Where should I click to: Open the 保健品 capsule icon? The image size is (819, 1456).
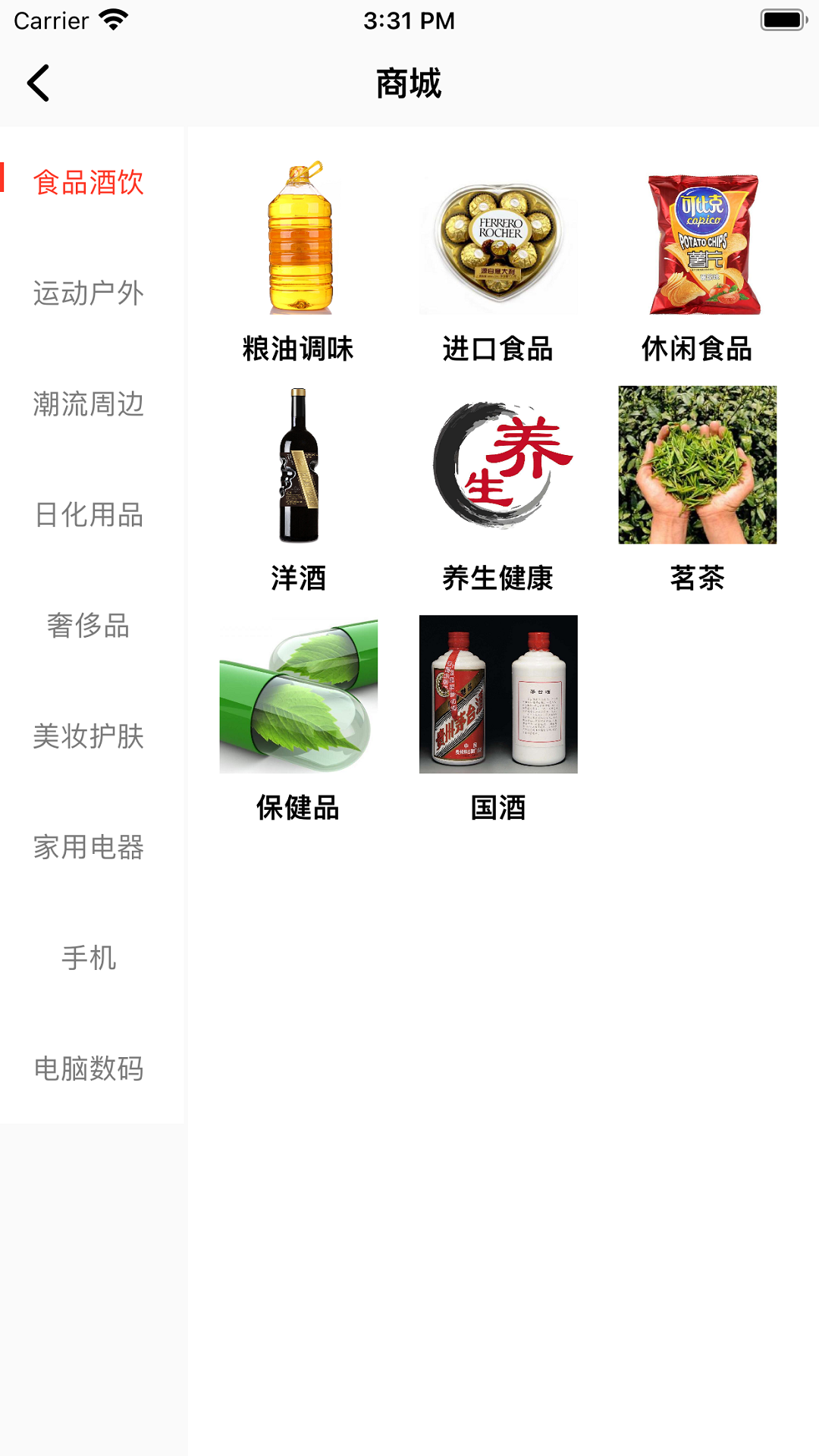(297, 698)
